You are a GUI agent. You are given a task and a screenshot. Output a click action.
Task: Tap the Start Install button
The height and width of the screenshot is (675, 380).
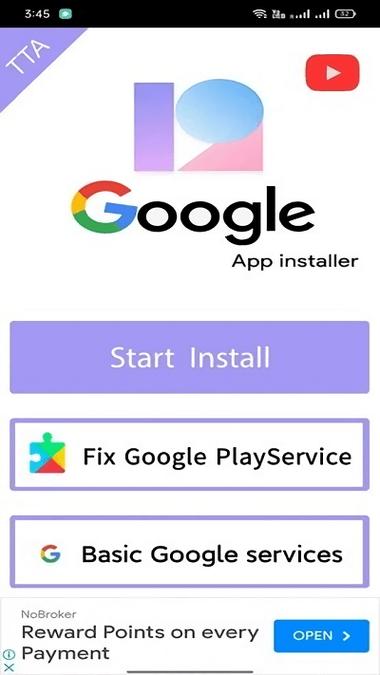(x=189, y=357)
